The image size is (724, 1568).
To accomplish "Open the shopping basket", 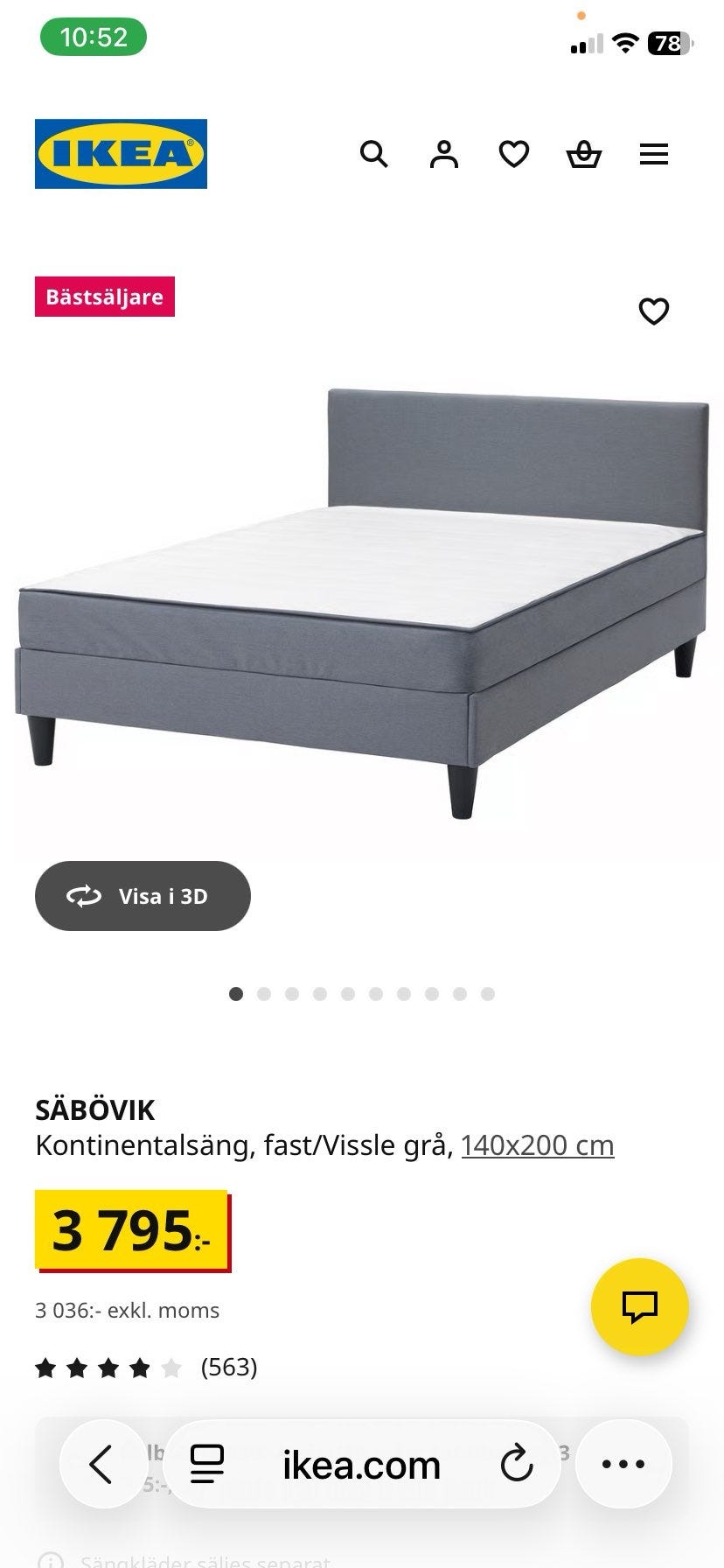I will tap(583, 155).
